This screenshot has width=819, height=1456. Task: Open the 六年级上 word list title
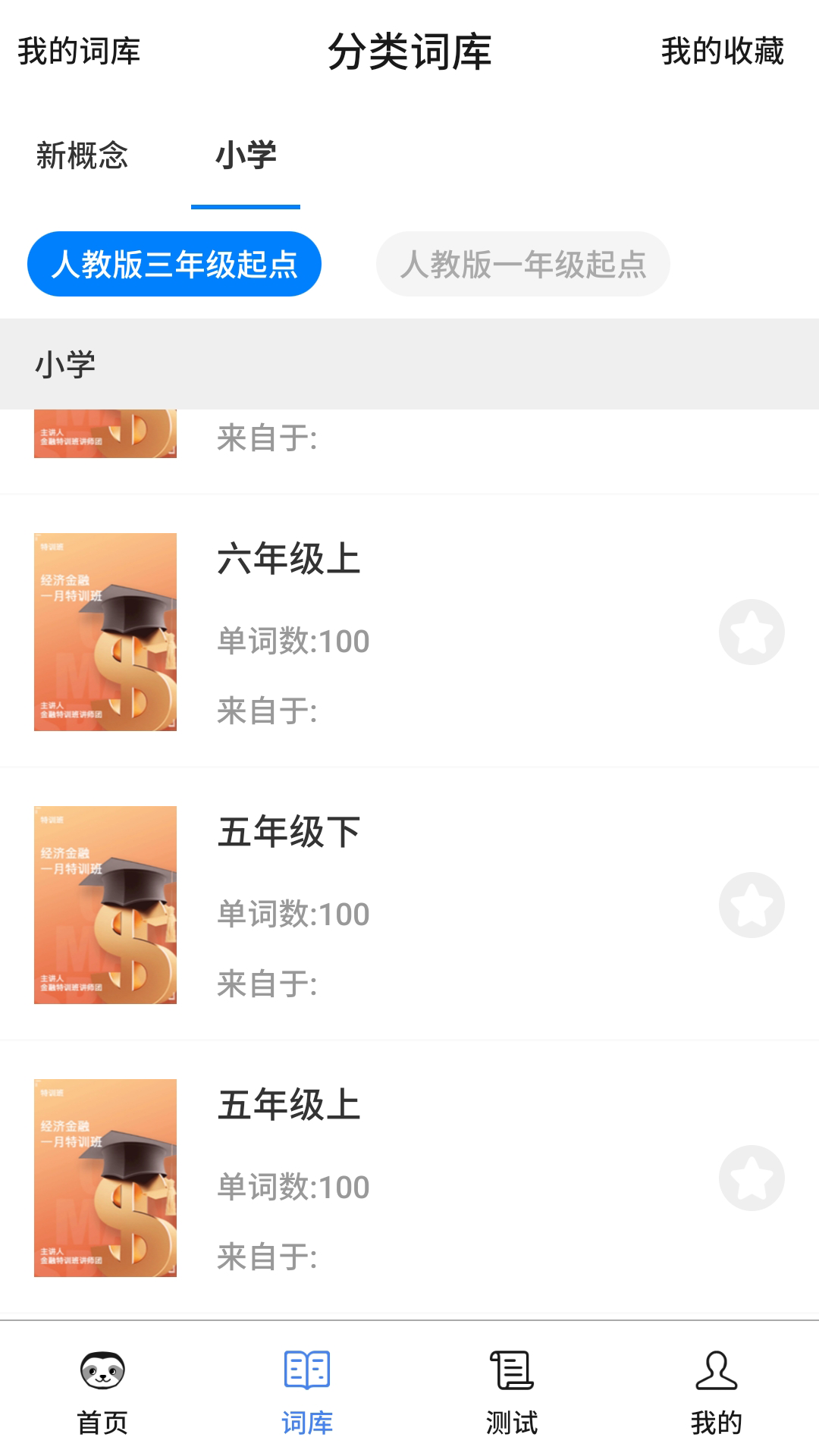click(x=288, y=561)
